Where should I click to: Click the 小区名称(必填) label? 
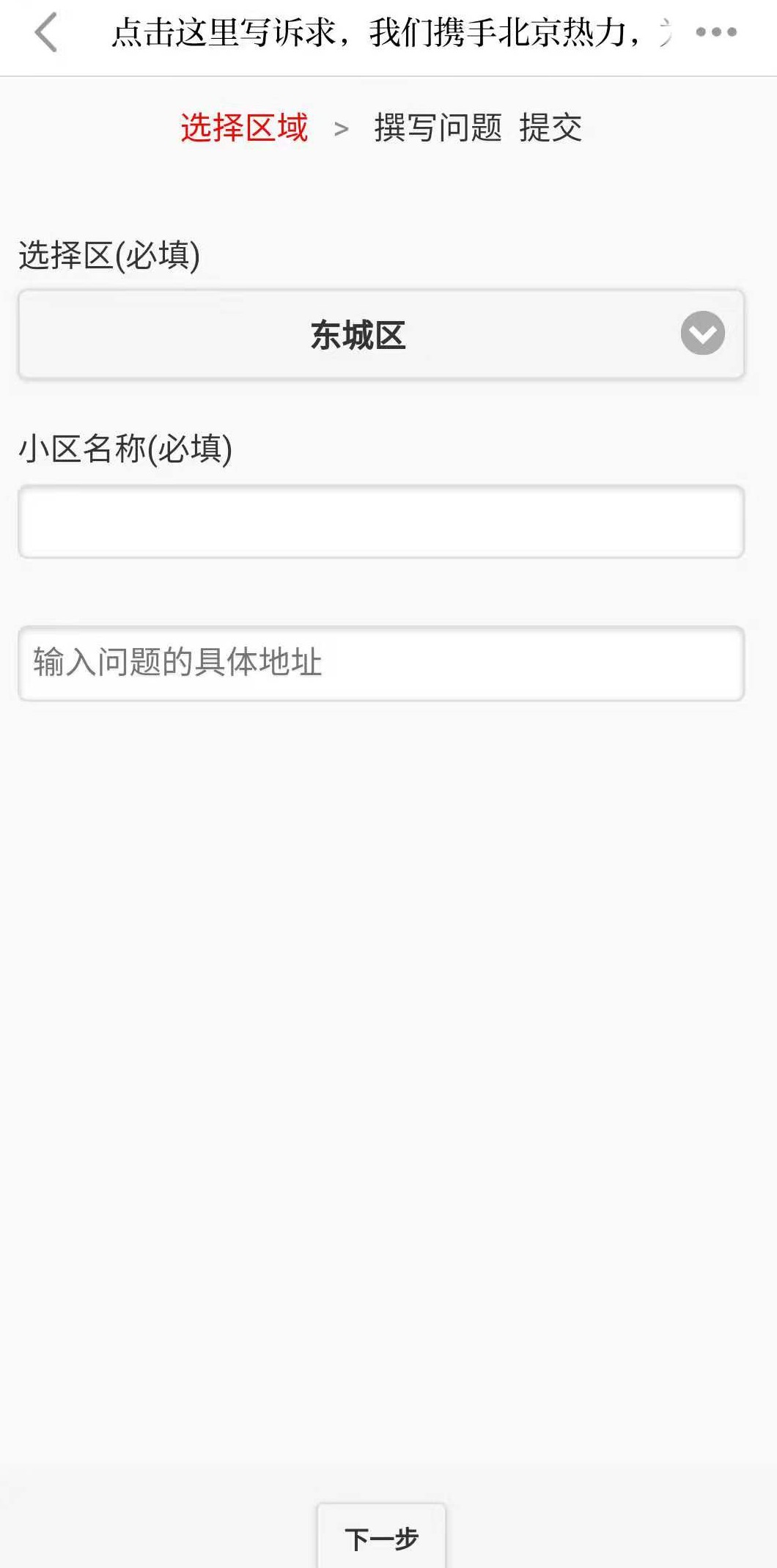125,449
